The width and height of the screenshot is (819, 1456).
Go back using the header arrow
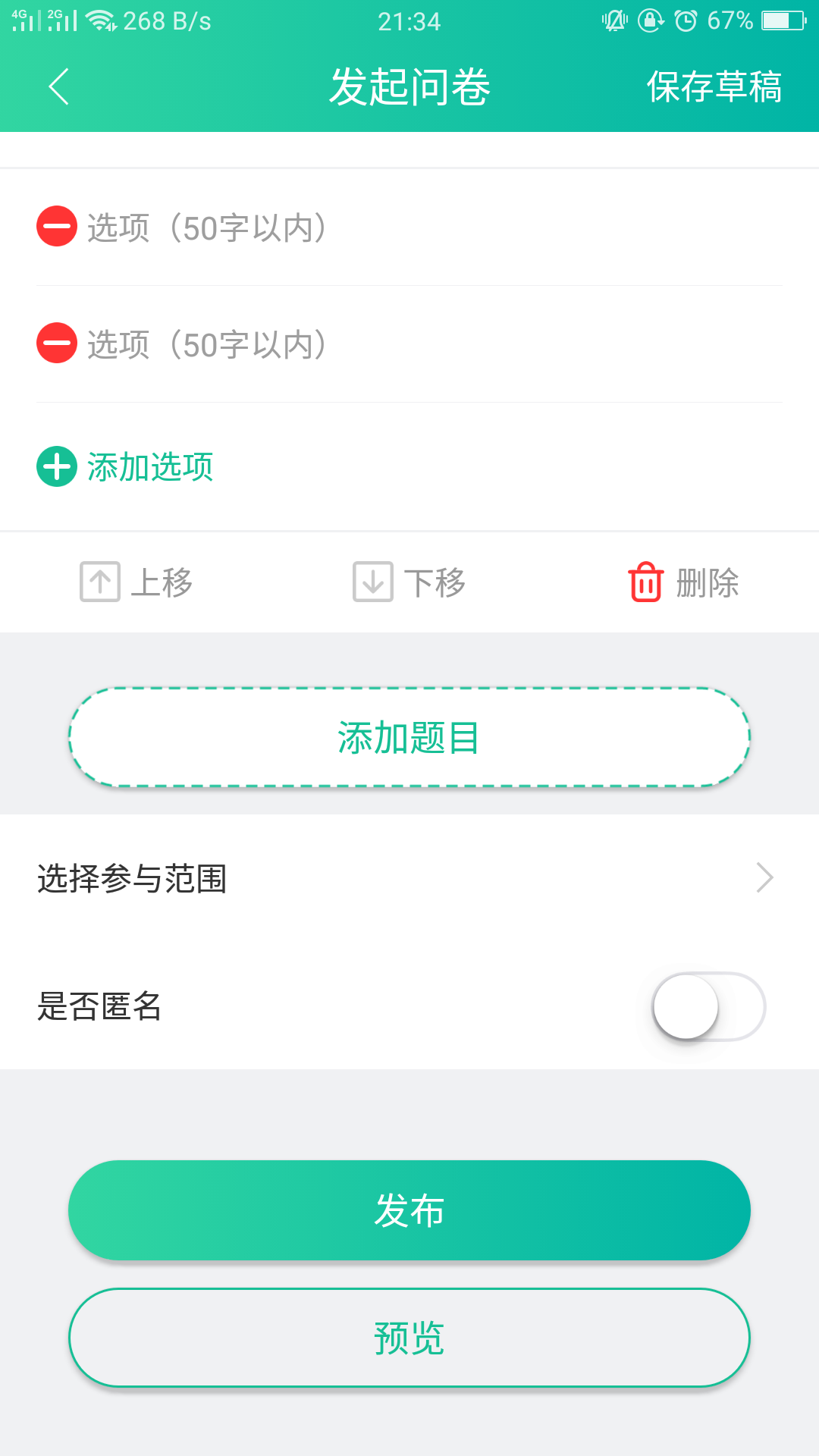[x=59, y=86]
